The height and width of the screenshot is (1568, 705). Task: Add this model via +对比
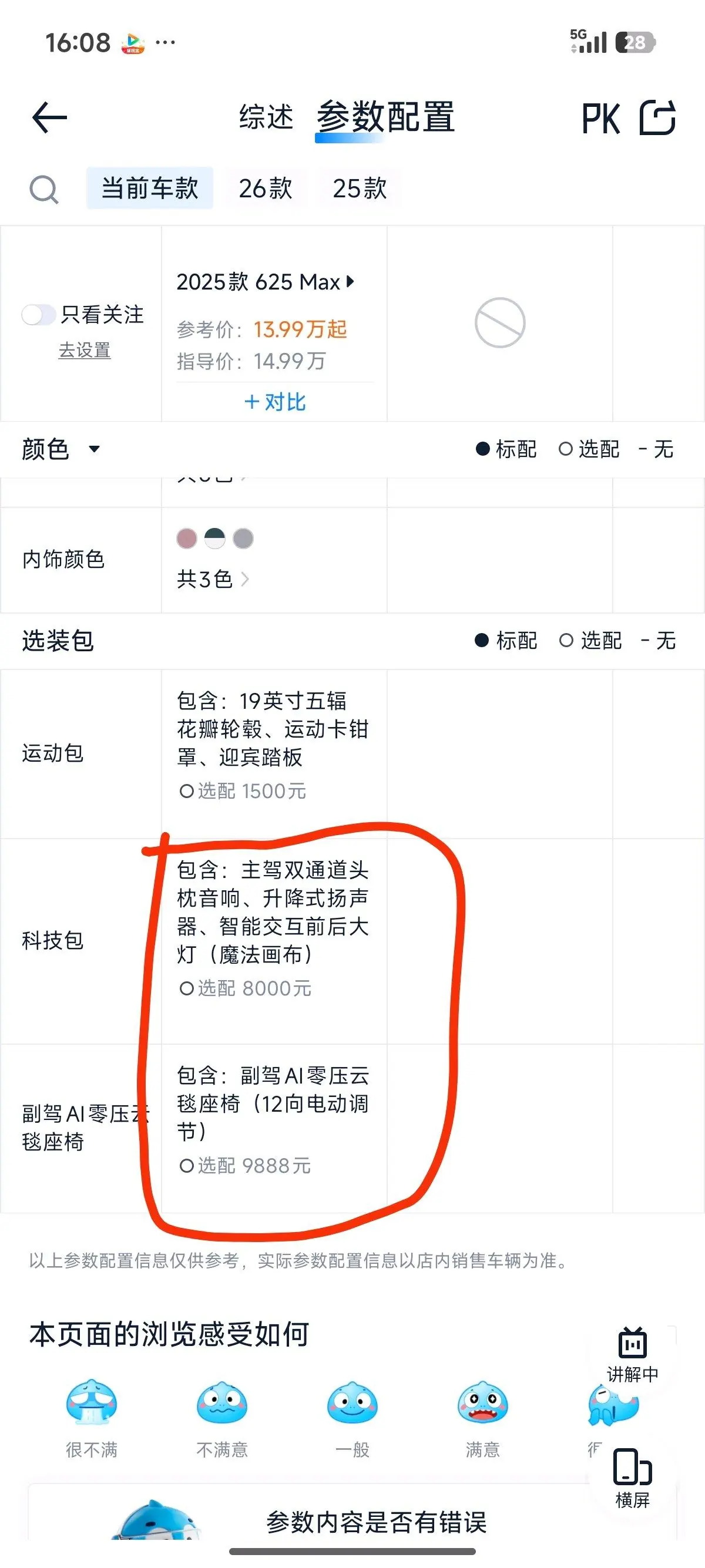click(274, 402)
